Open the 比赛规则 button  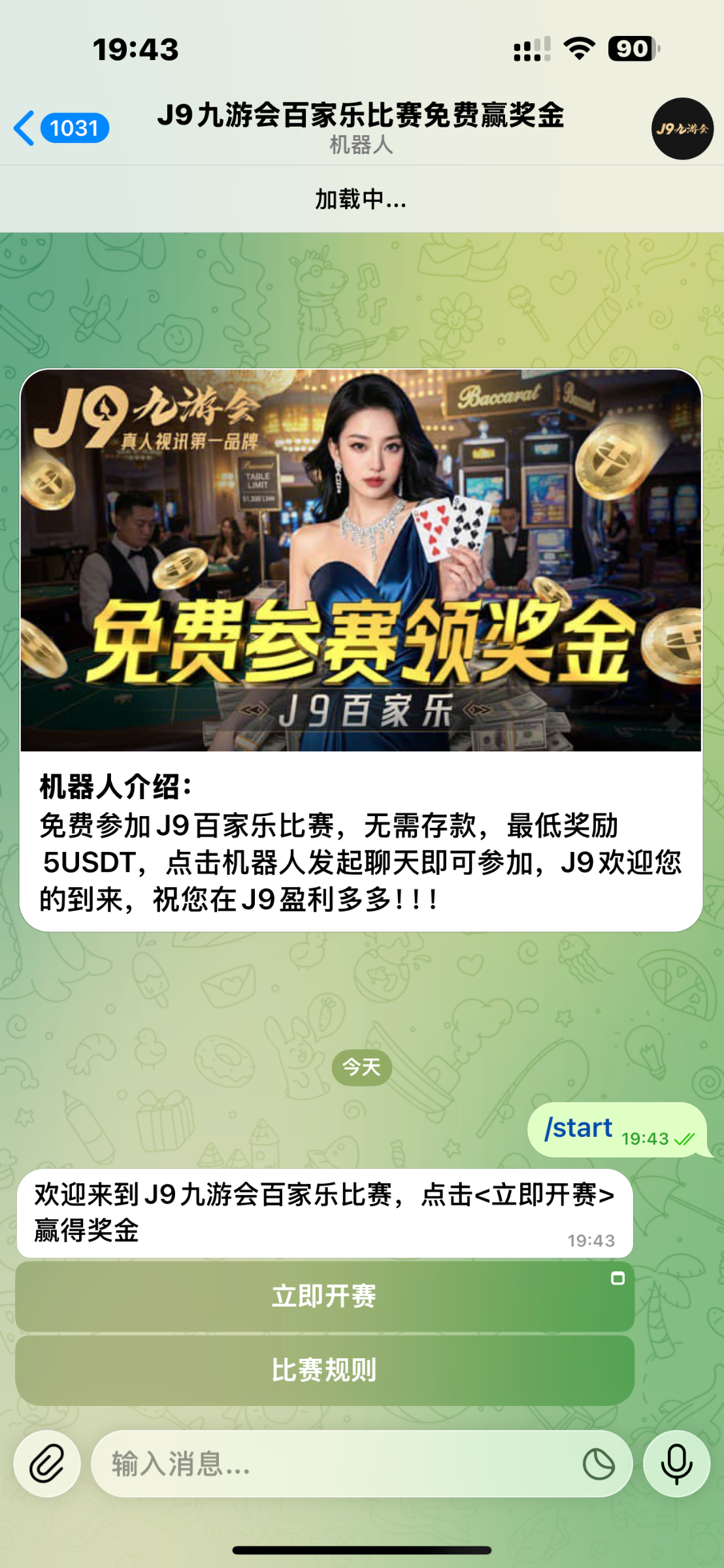(324, 1370)
